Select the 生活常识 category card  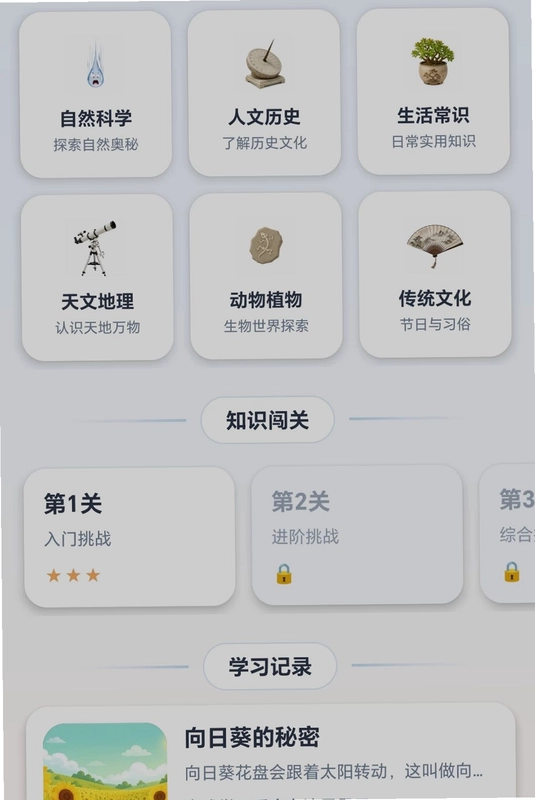click(433, 92)
